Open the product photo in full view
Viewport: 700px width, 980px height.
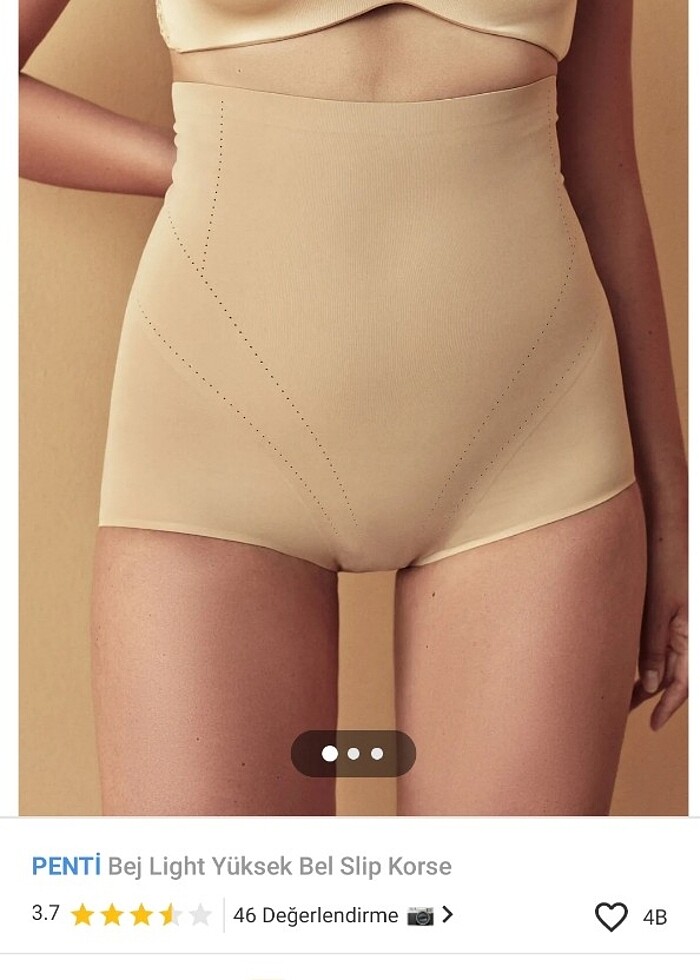coord(360,400)
